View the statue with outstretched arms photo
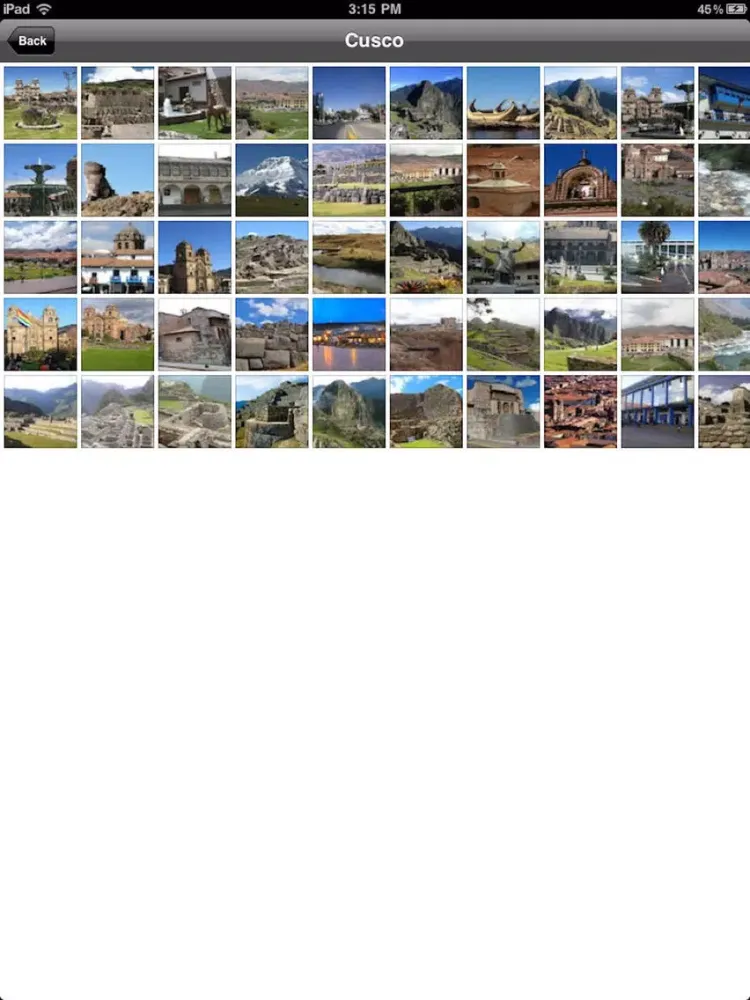 tap(503, 257)
